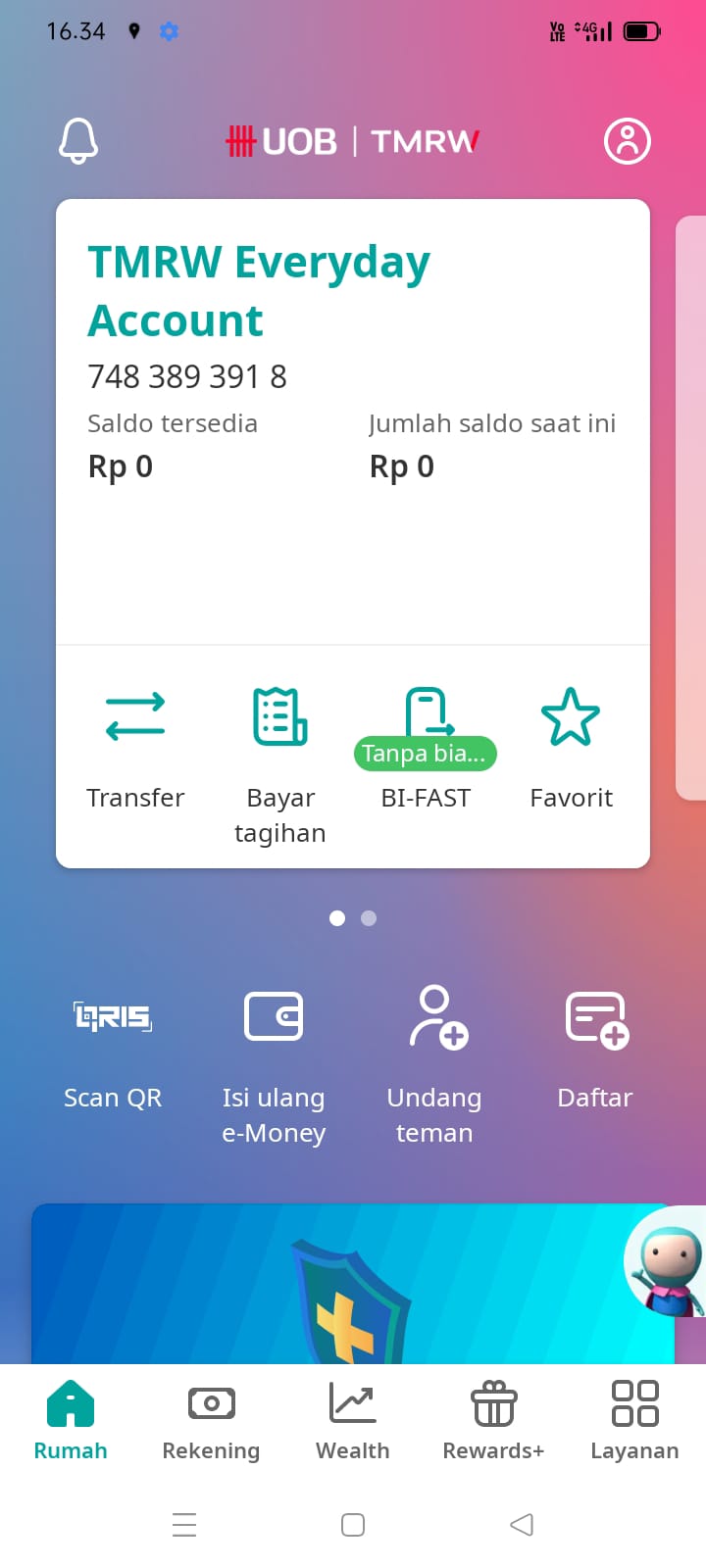The image size is (706, 1568).
Task: Start a Transfer
Action: coord(135,751)
